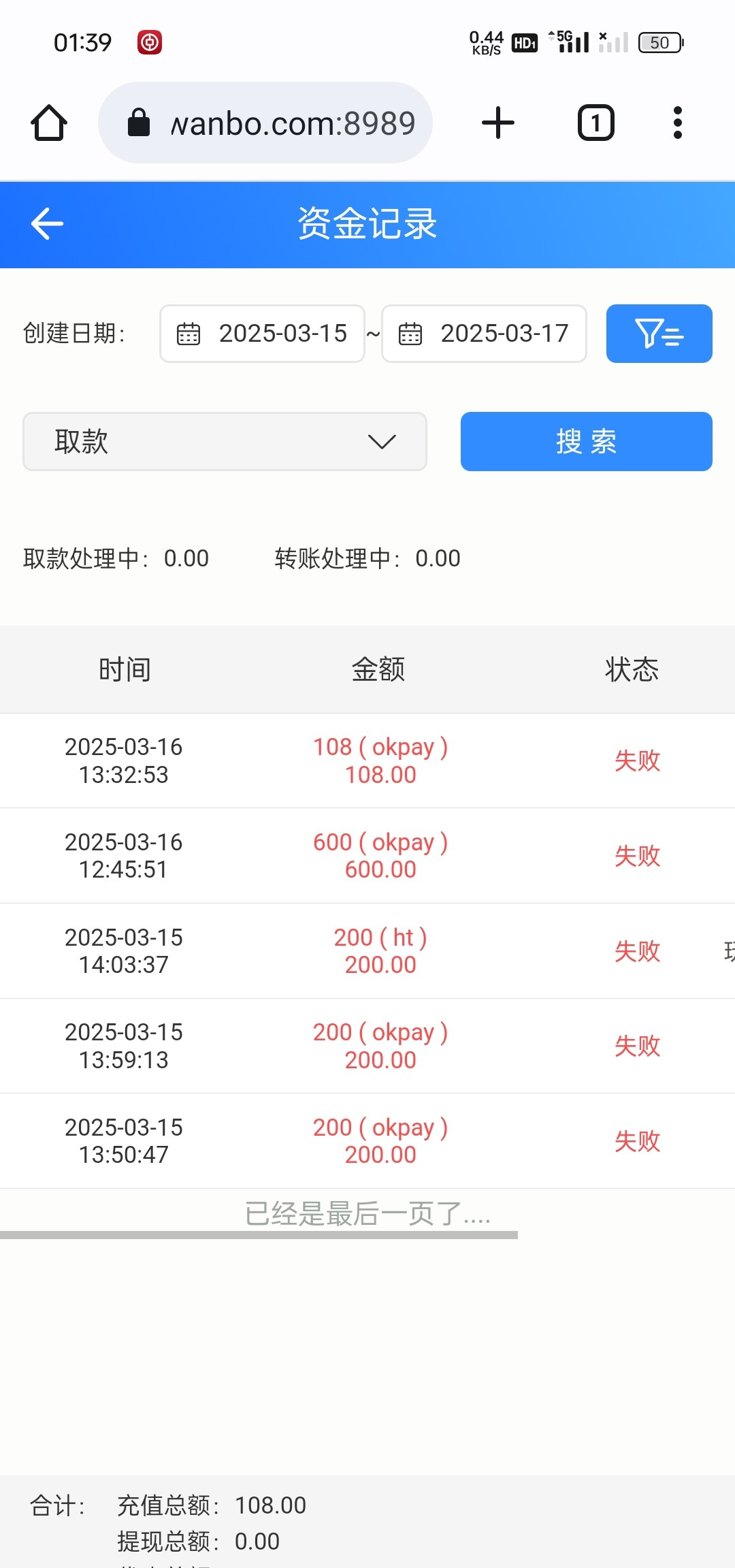Open record from 2025-03-15 13:50:47
This screenshot has width=735, height=1568.
click(367, 1141)
